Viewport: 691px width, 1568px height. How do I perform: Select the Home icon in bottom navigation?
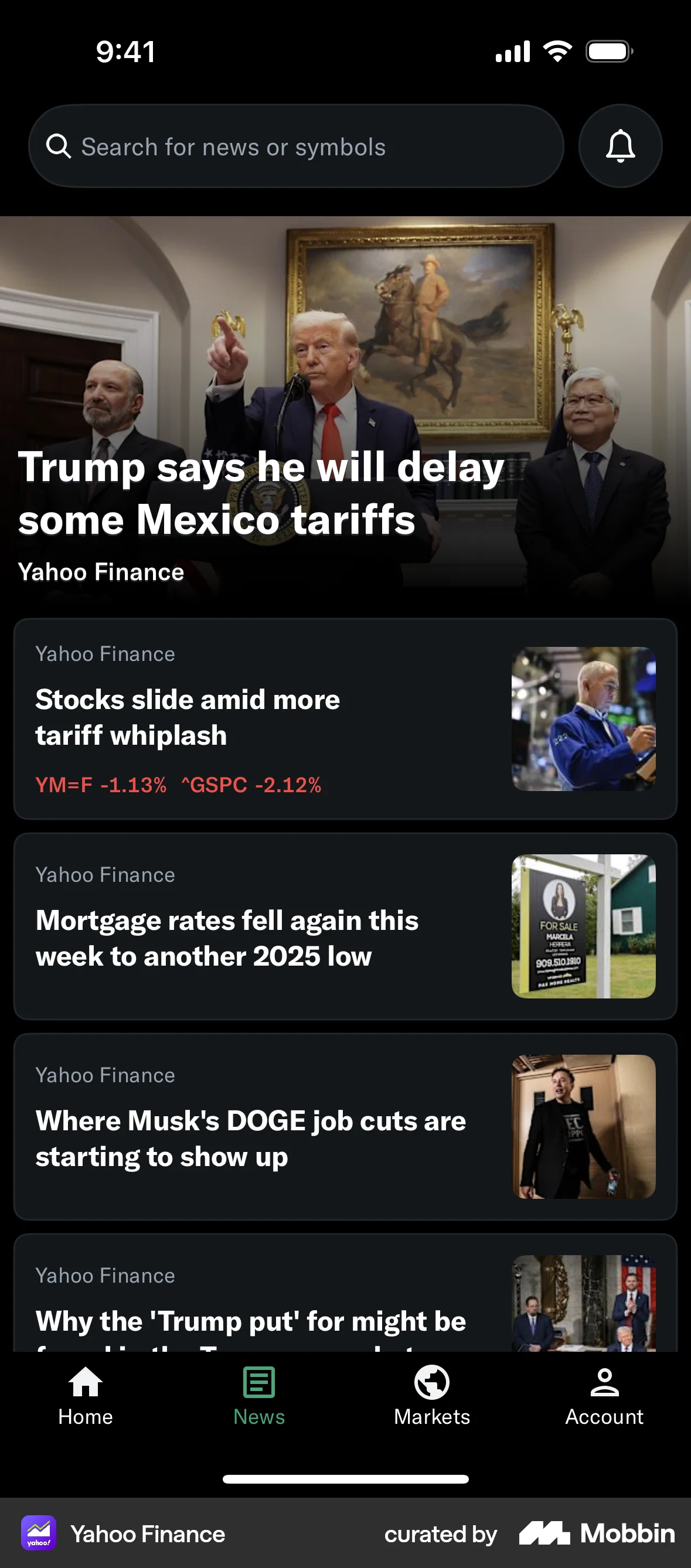pos(85,1383)
